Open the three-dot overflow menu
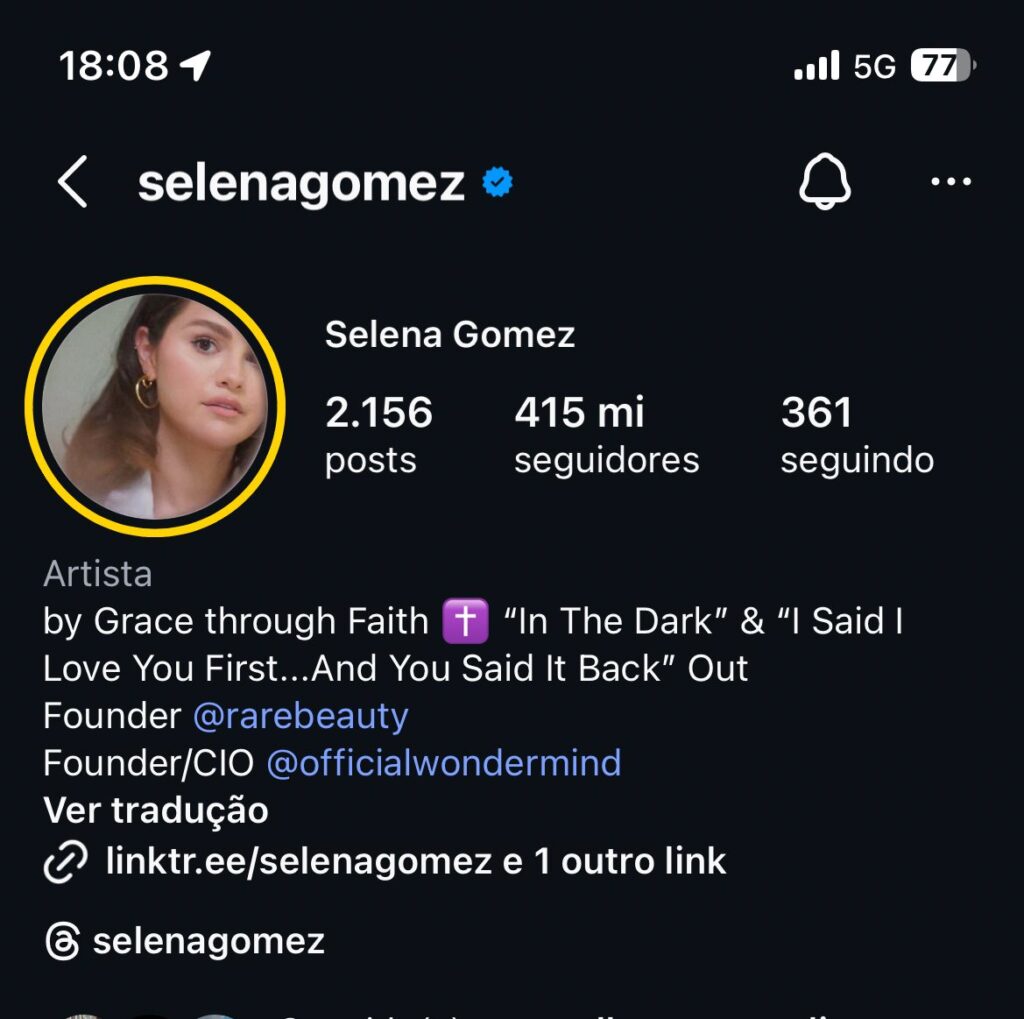This screenshot has width=1024, height=1019. [950, 182]
